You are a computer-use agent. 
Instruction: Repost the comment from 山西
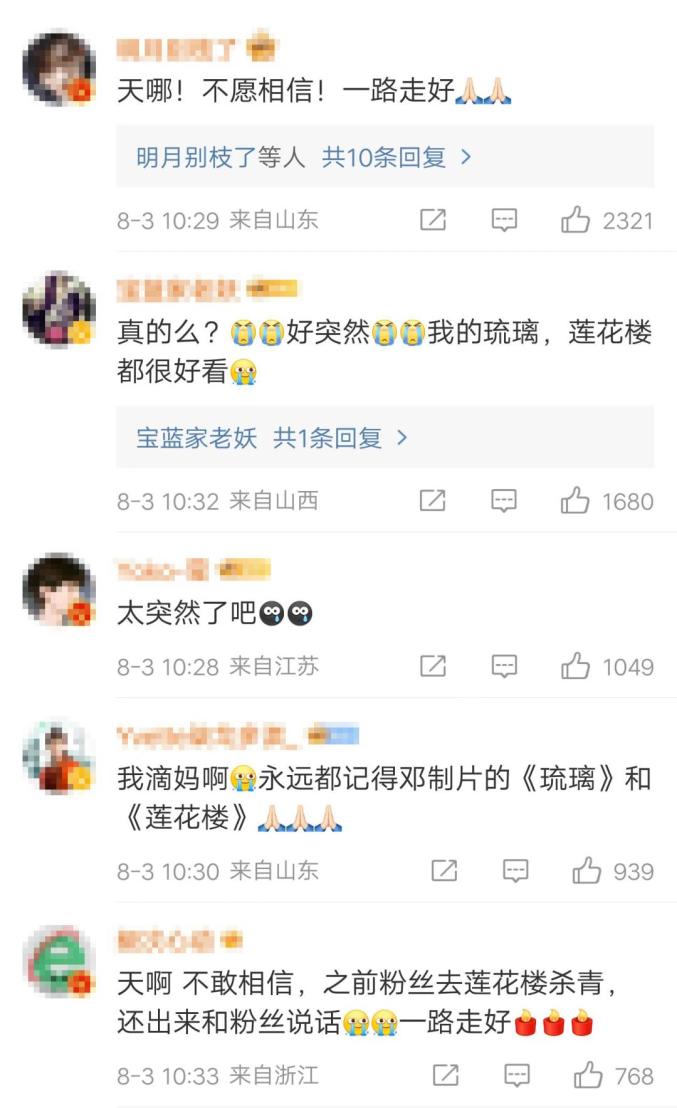[x=432, y=501]
